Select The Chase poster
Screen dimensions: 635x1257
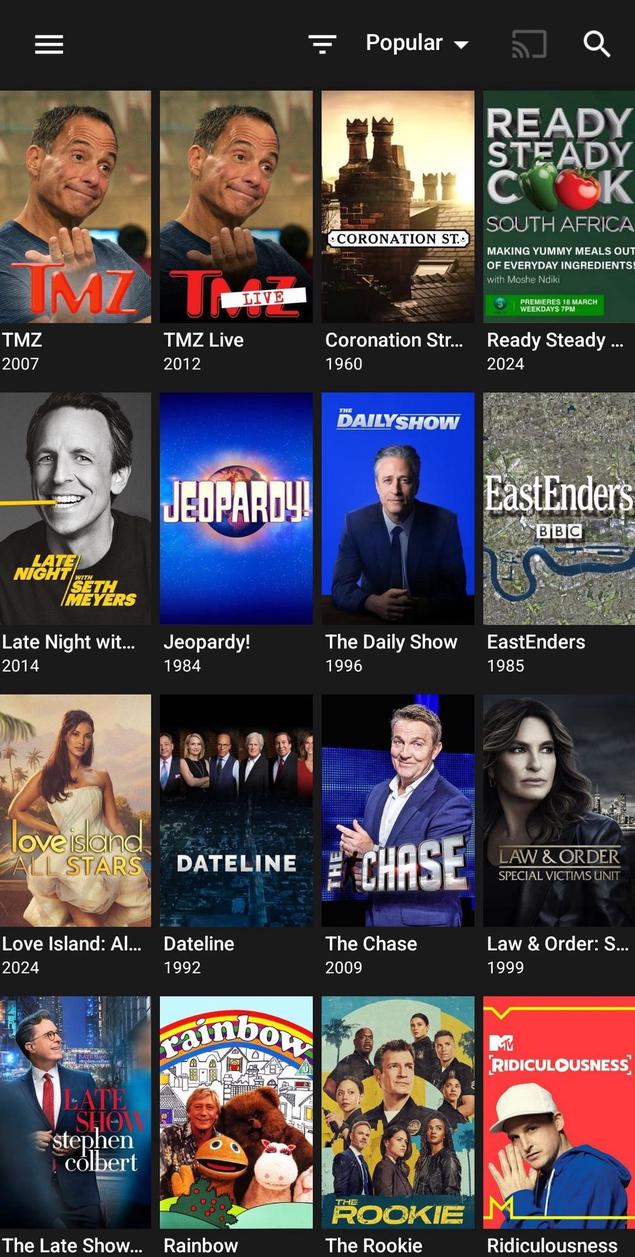[x=398, y=811]
